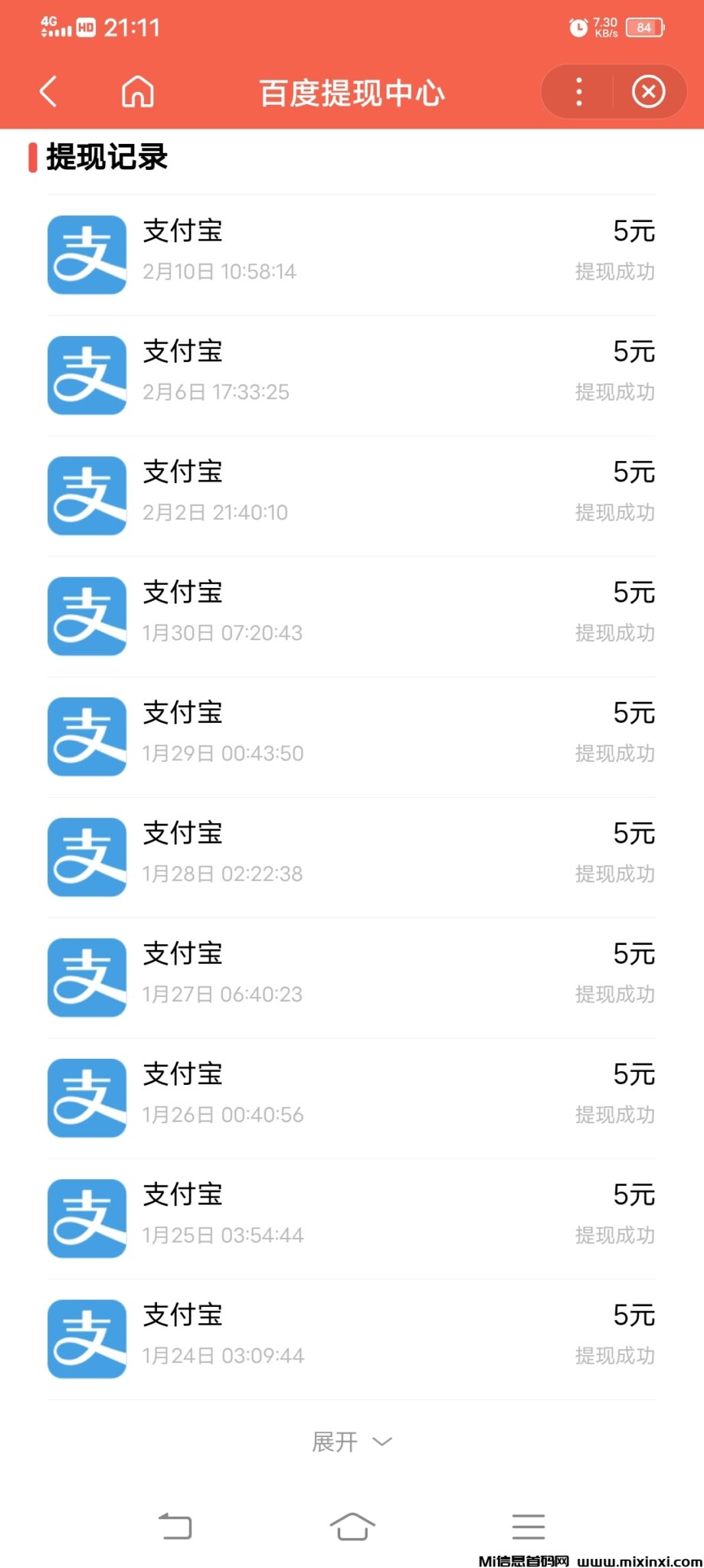Open the home icon in the header
Viewport: 704px width, 1568px height.
pyautogui.click(x=138, y=92)
